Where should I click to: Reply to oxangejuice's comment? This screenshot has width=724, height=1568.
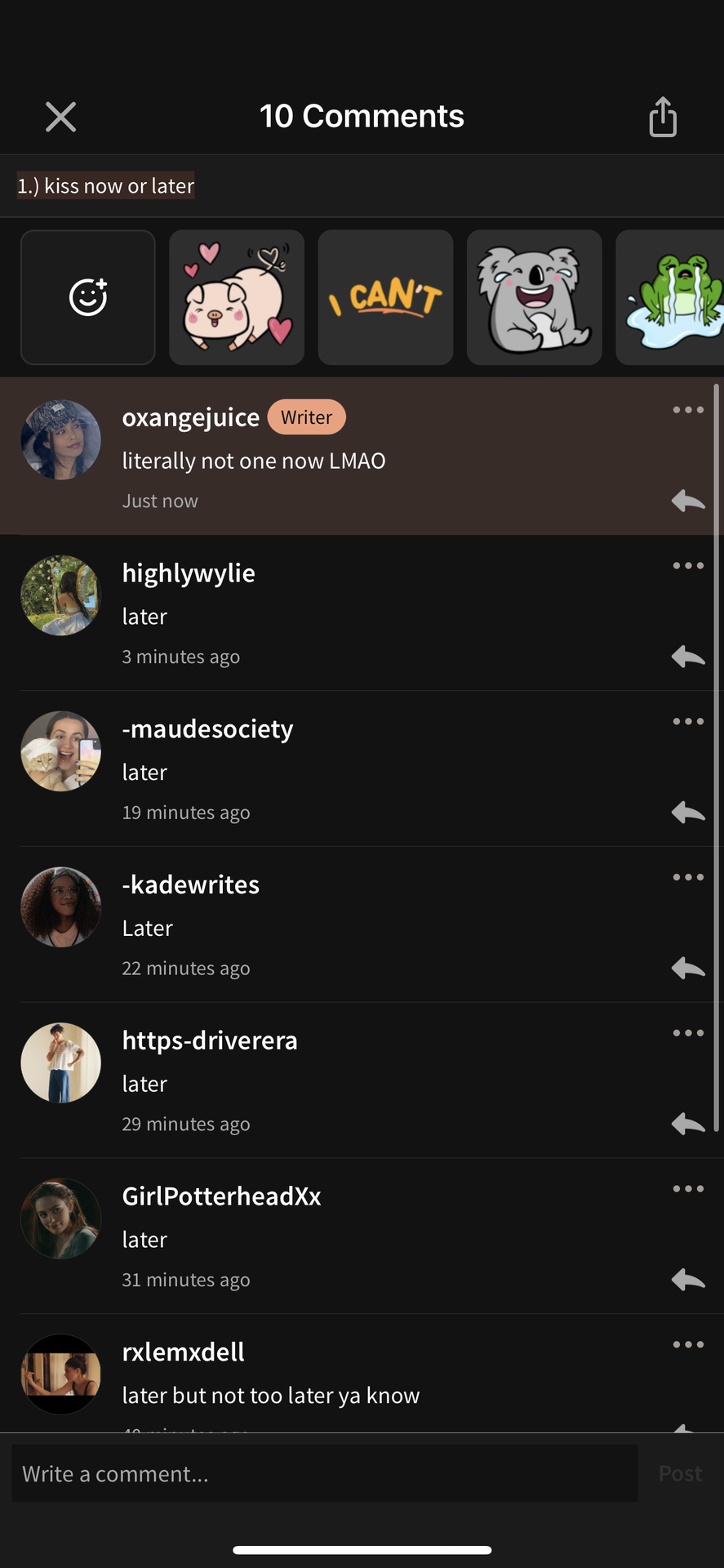[x=688, y=501]
